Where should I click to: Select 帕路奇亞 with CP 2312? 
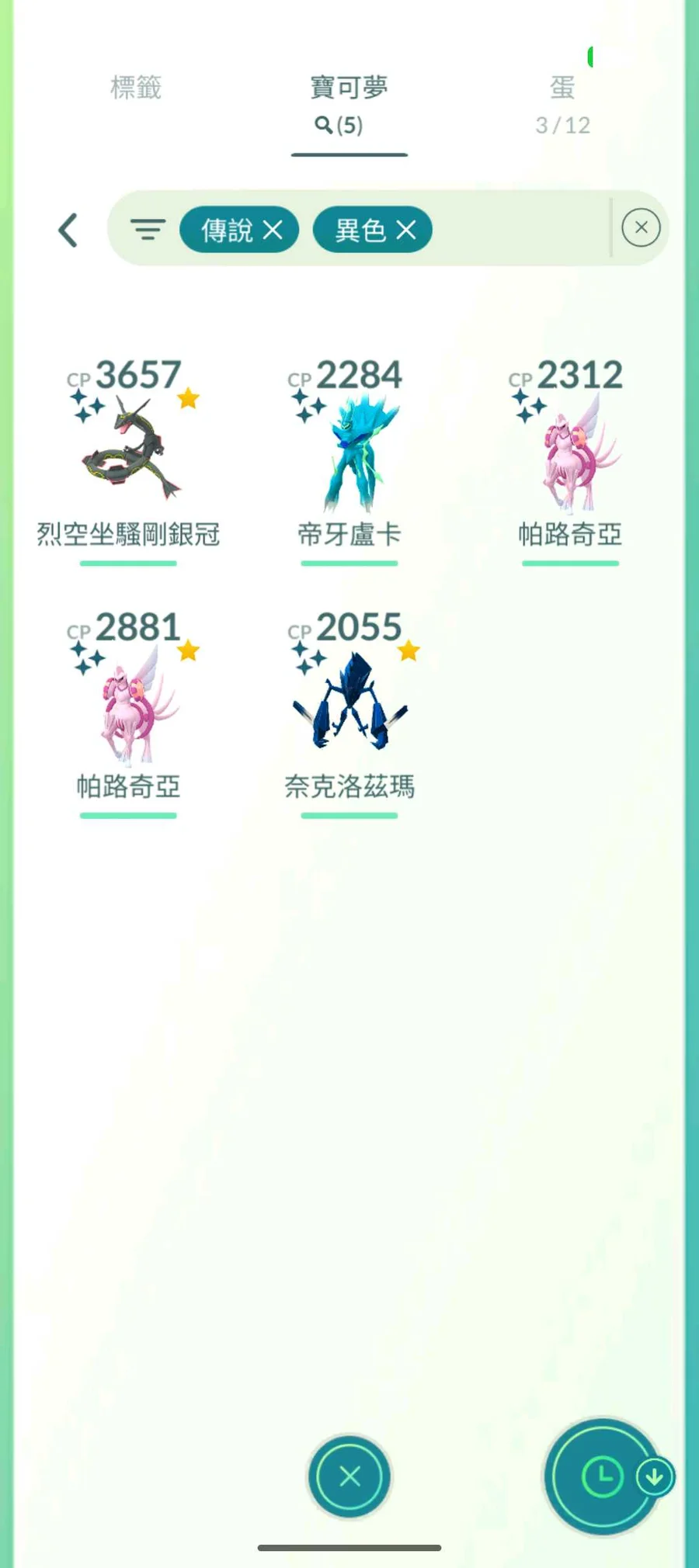click(570, 450)
